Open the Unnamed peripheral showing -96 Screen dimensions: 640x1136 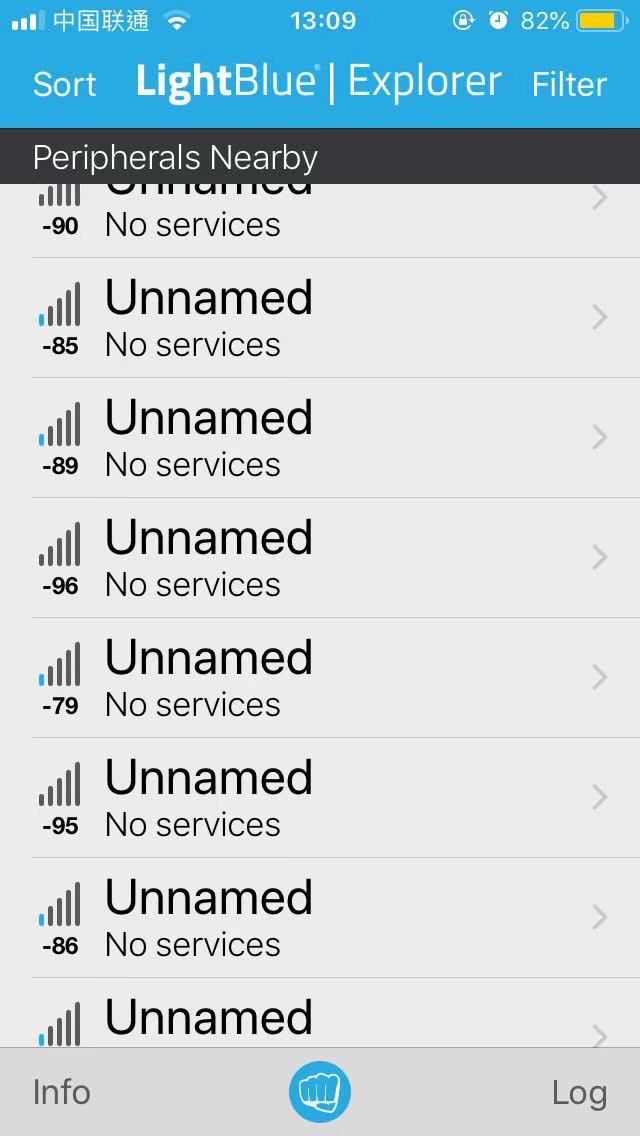click(x=320, y=558)
